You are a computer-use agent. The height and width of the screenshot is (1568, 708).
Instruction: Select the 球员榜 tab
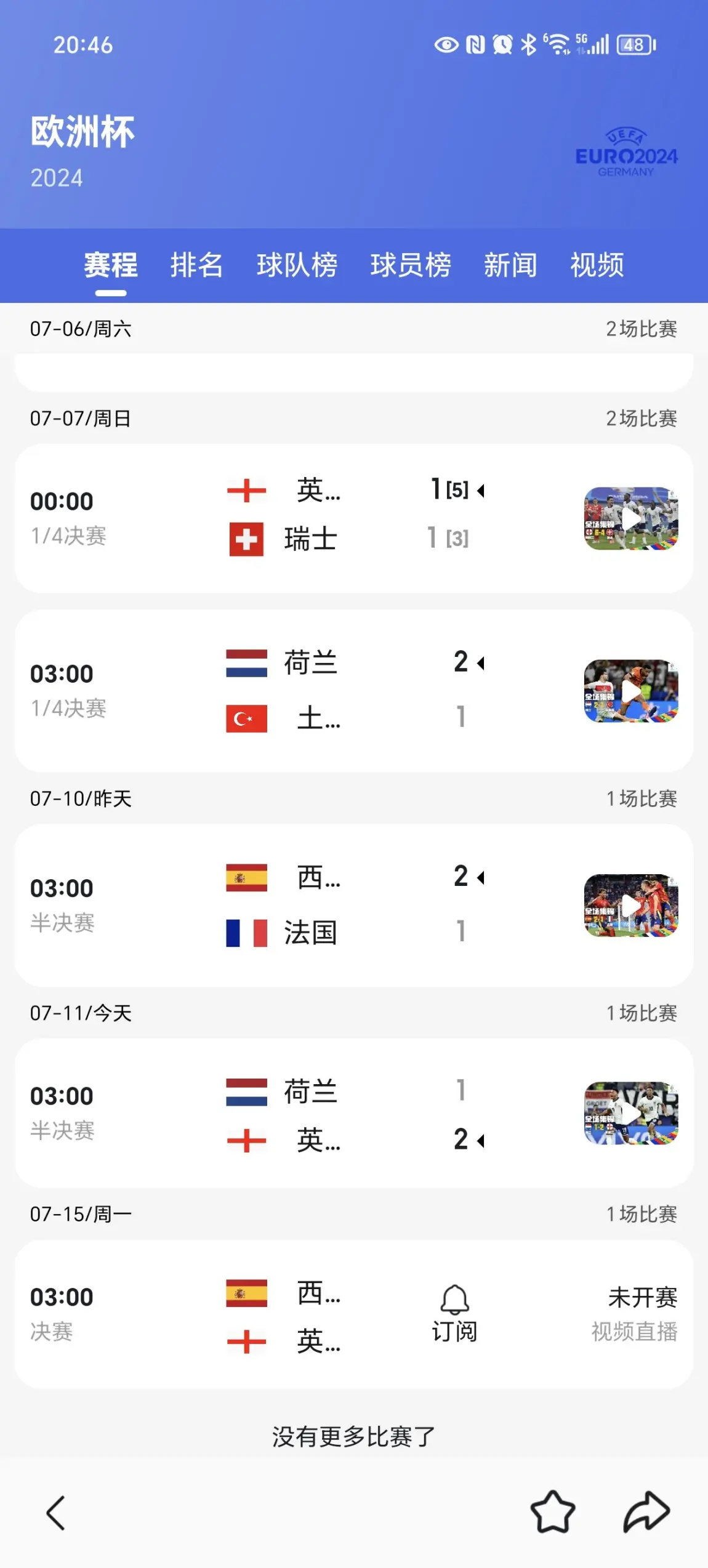[x=411, y=265]
